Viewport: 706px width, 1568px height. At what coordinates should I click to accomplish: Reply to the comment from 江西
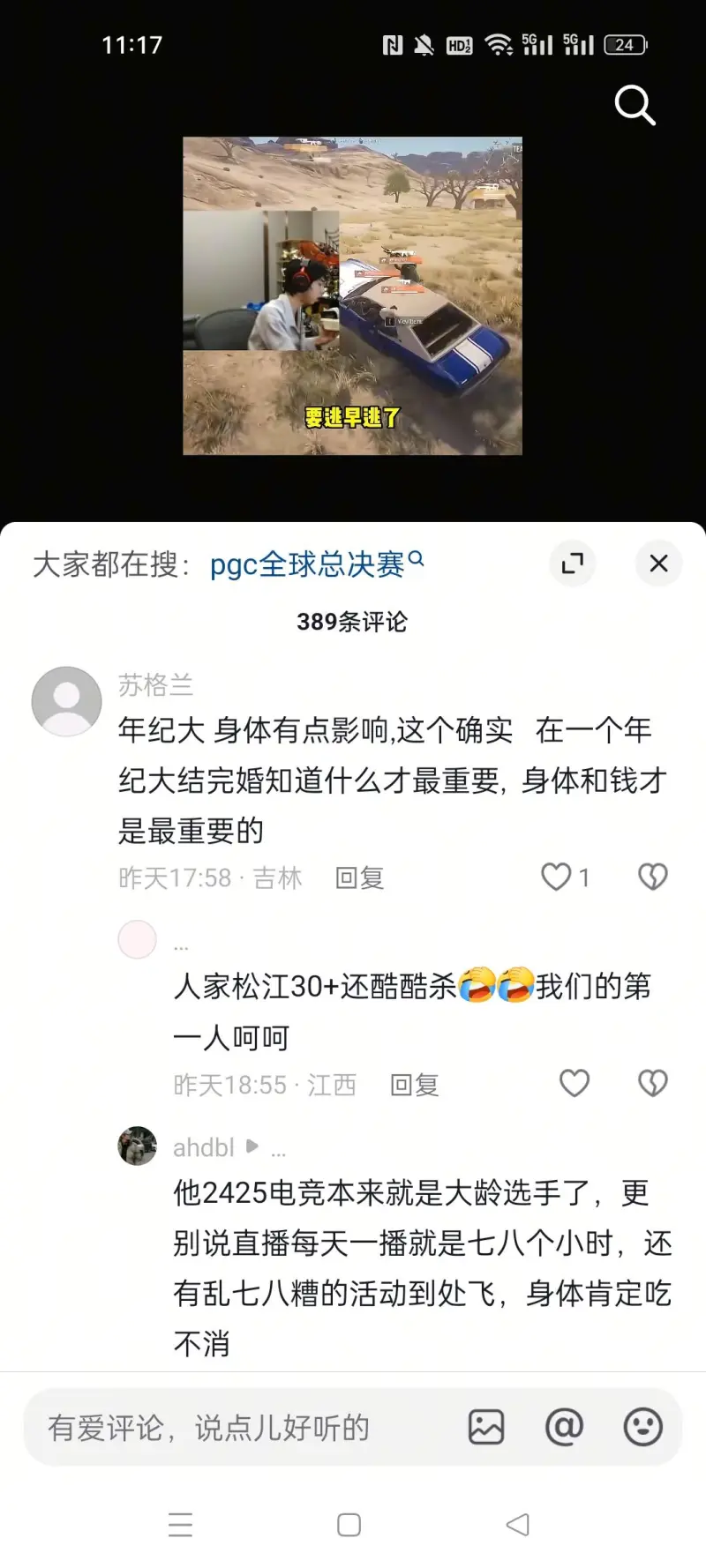(x=414, y=1085)
